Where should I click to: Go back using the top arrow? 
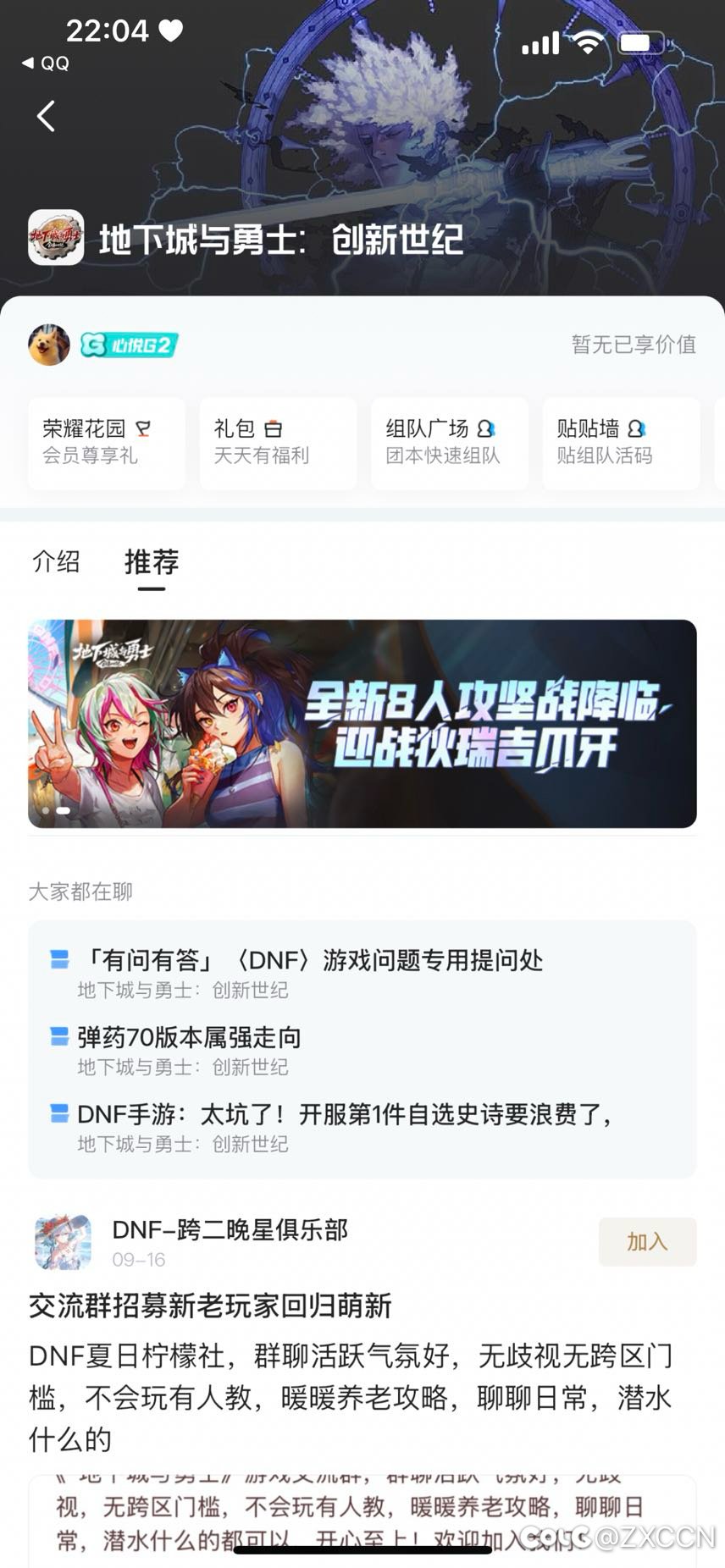[x=47, y=116]
